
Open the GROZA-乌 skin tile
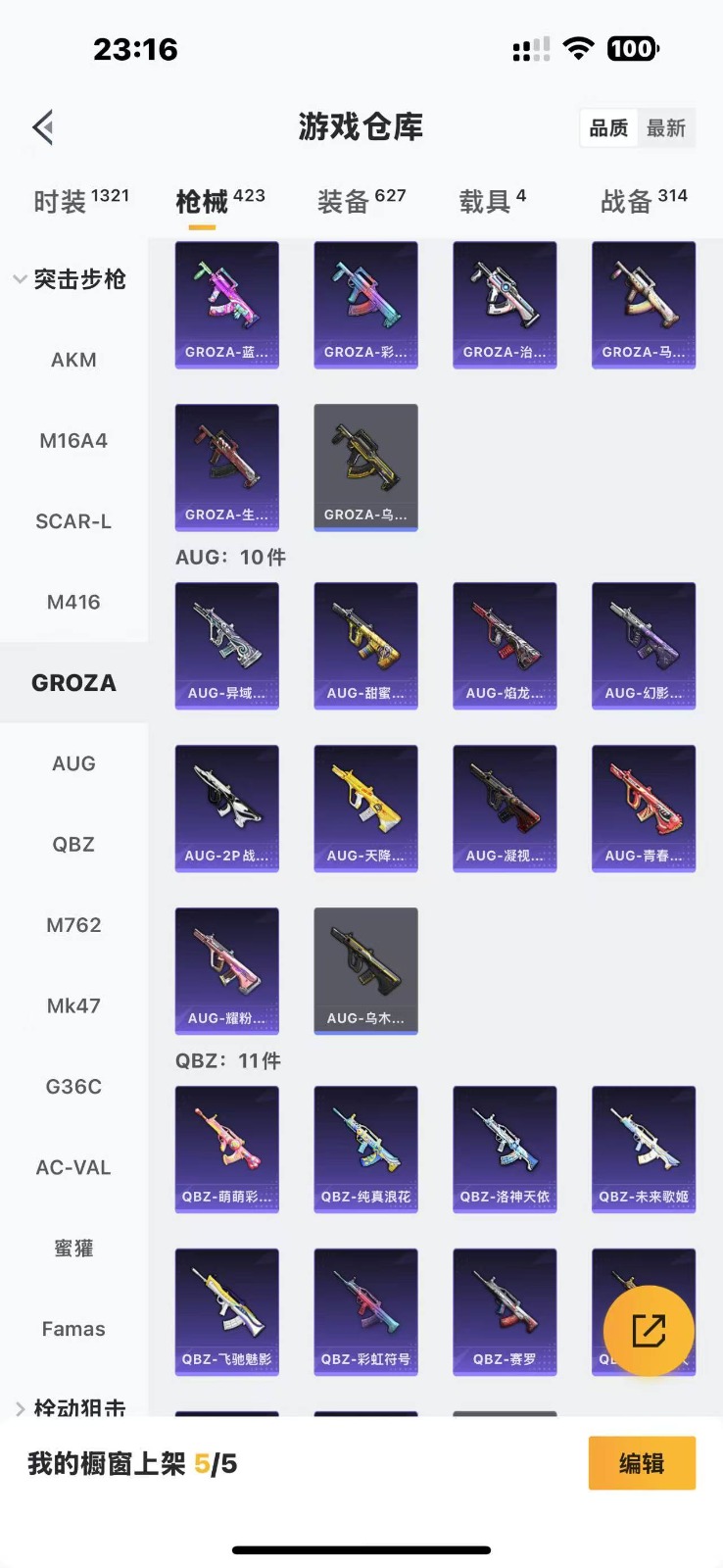click(365, 466)
